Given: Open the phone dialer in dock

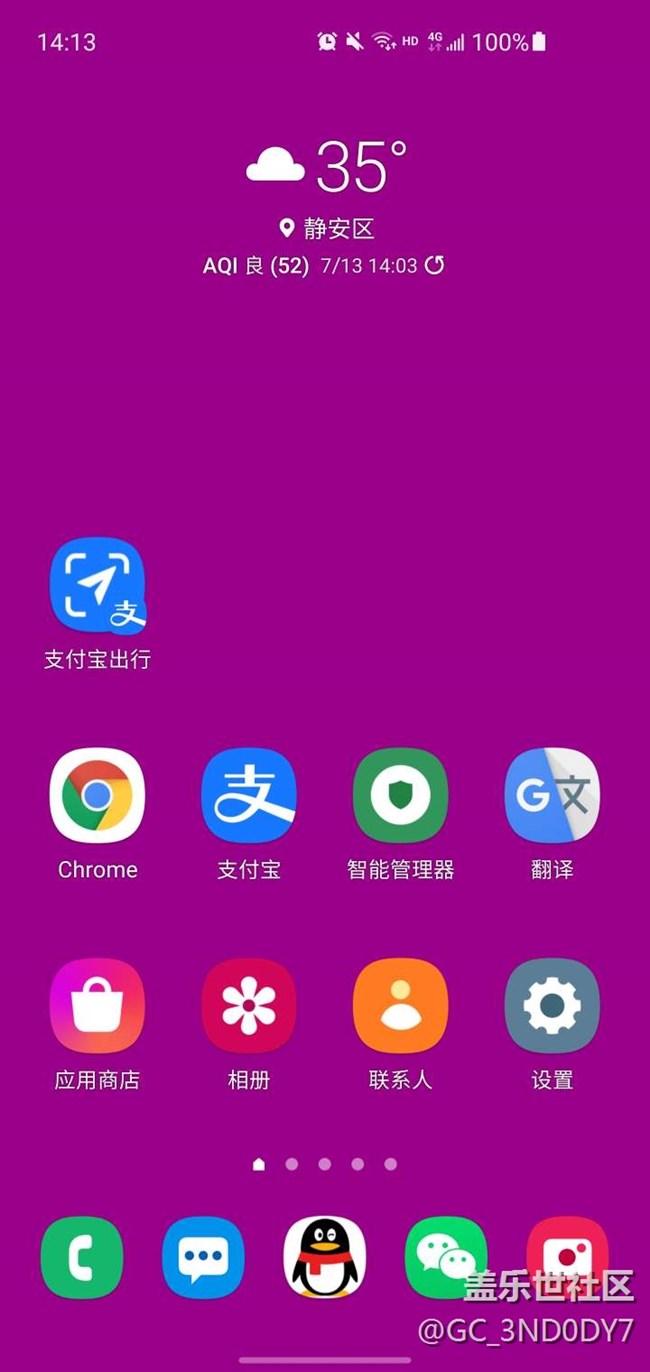Looking at the screenshot, I should 82,1257.
